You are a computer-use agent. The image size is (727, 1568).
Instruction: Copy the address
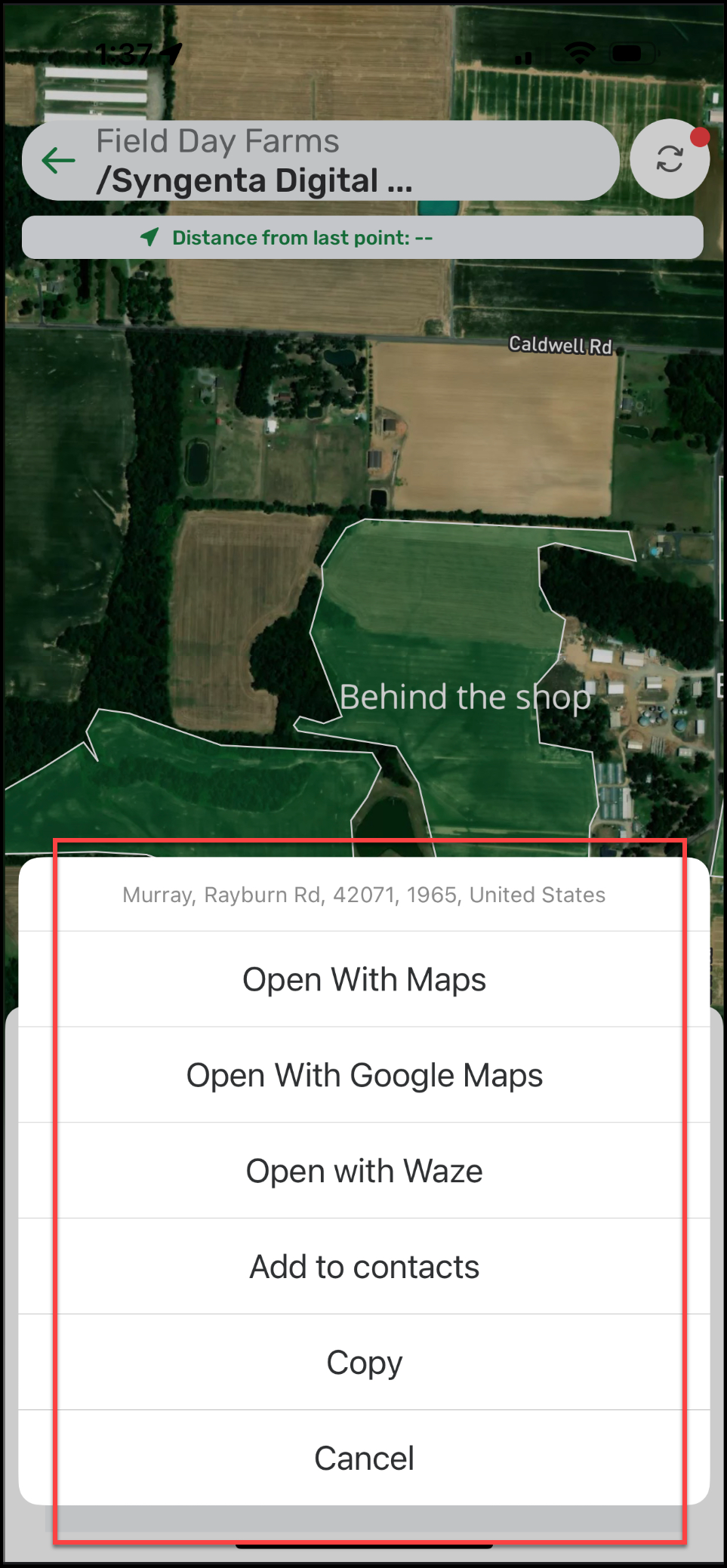pos(364,1363)
